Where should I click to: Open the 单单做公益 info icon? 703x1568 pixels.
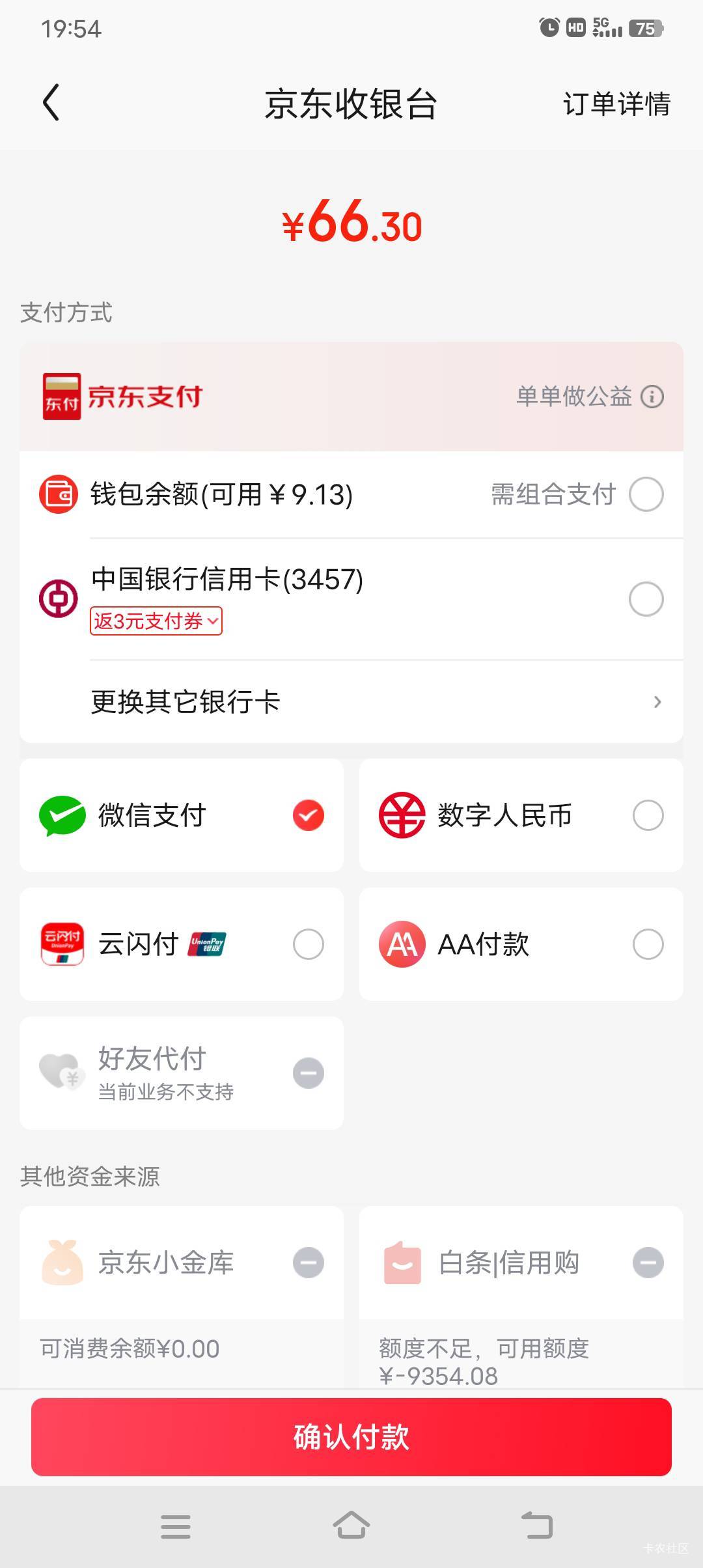pos(652,397)
